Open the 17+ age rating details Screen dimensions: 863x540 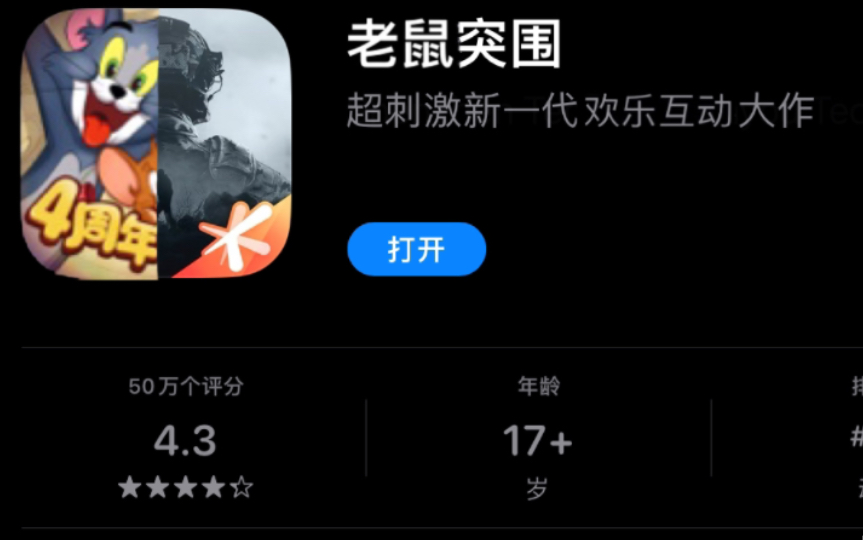point(537,439)
